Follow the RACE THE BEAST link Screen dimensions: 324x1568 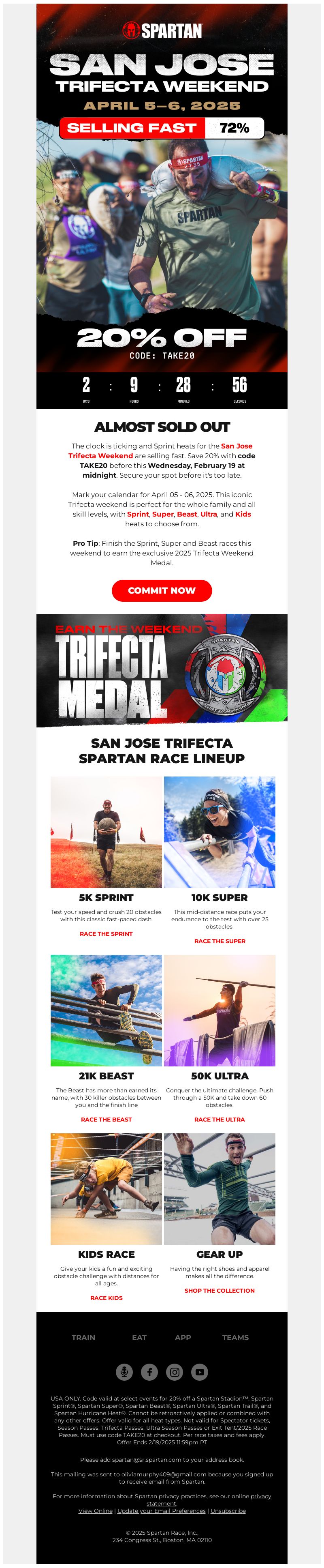pyautogui.click(x=106, y=1120)
